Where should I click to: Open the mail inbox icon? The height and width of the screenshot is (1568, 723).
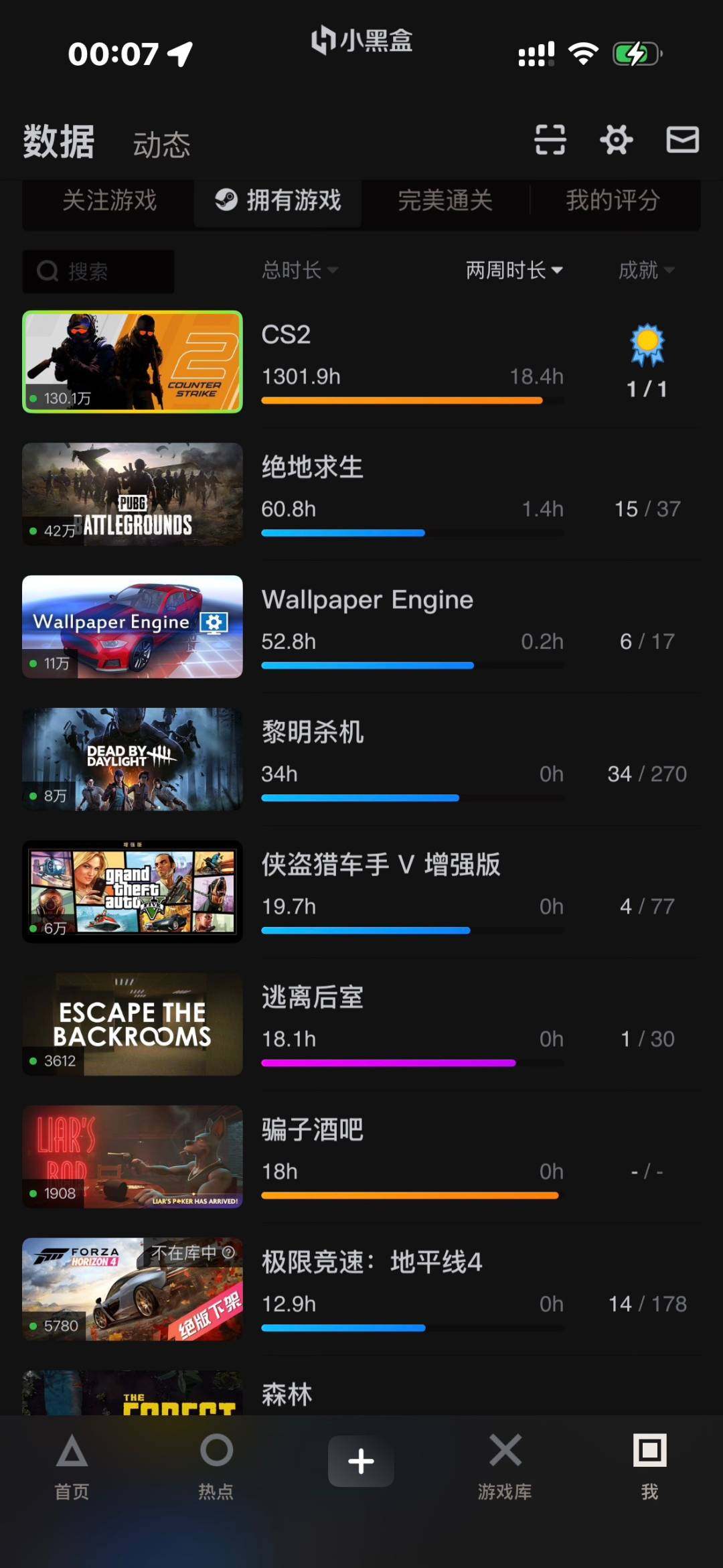point(682,139)
